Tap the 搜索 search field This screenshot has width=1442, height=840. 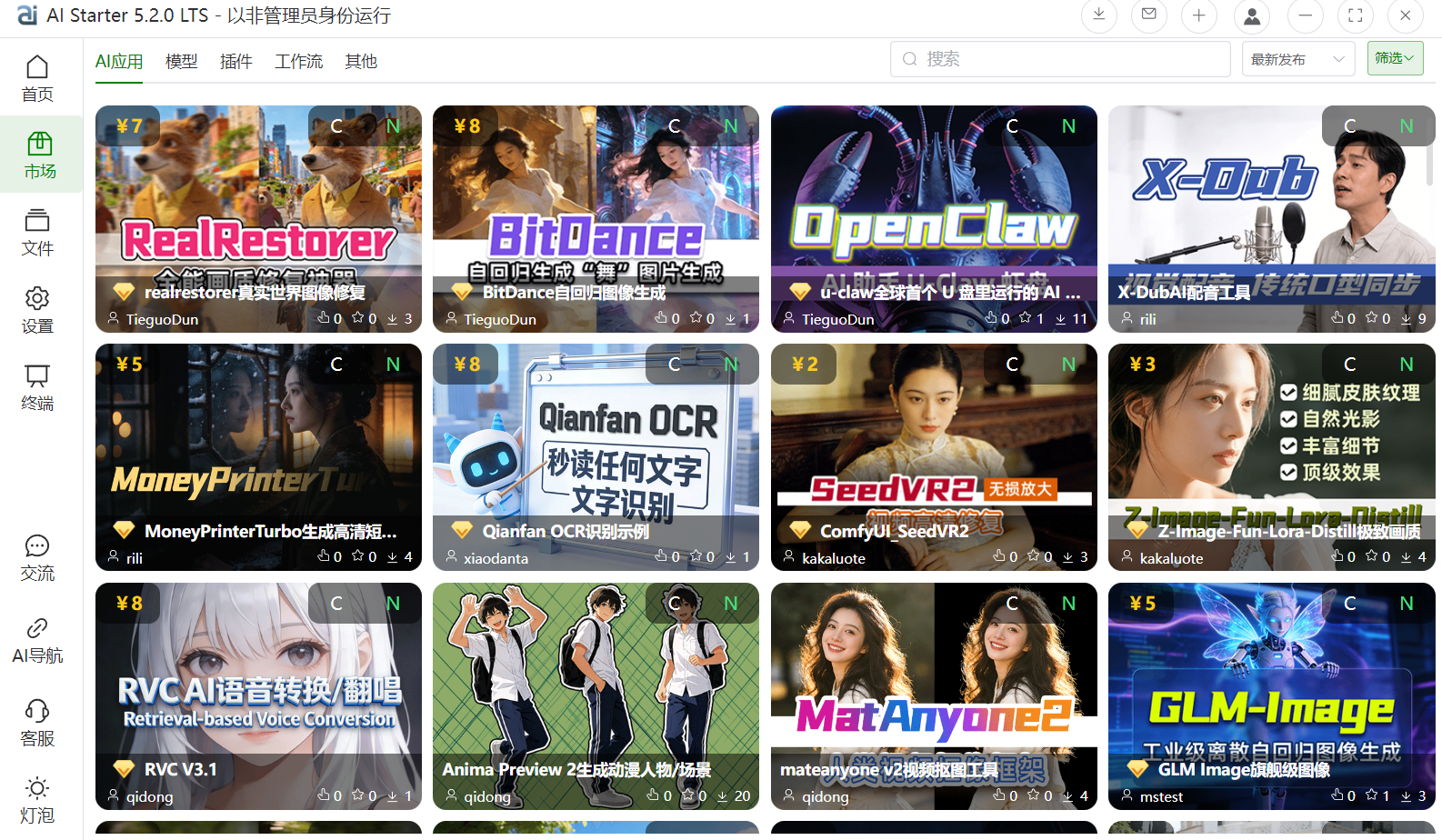tap(1060, 59)
